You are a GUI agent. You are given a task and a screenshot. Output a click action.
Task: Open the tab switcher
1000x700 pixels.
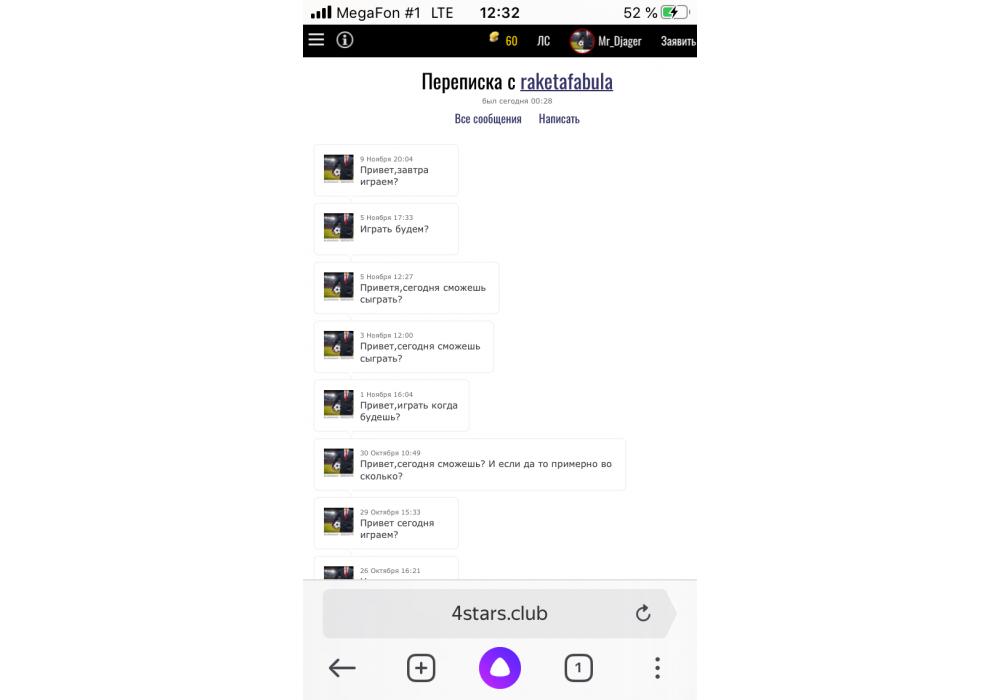pyautogui.click(x=578, y=668)
